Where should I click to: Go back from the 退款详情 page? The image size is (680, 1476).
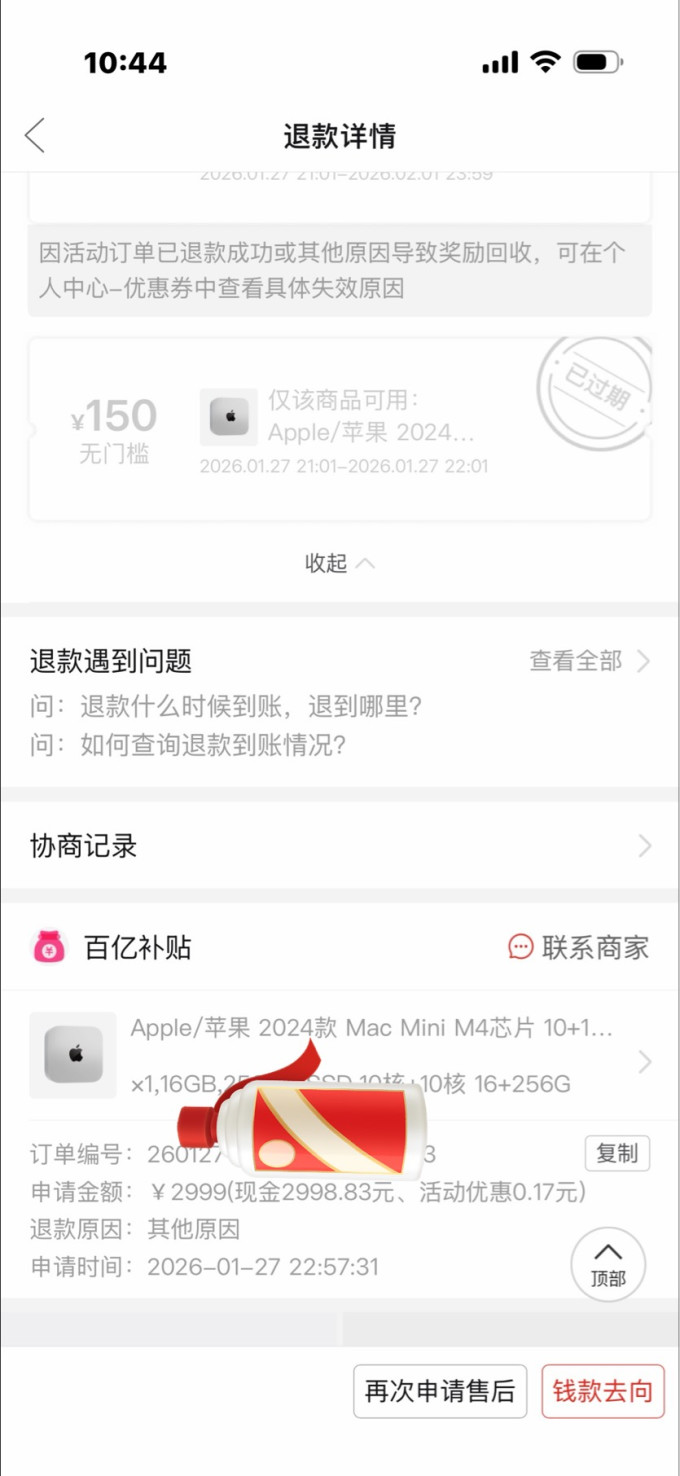(x=36, y=135)
